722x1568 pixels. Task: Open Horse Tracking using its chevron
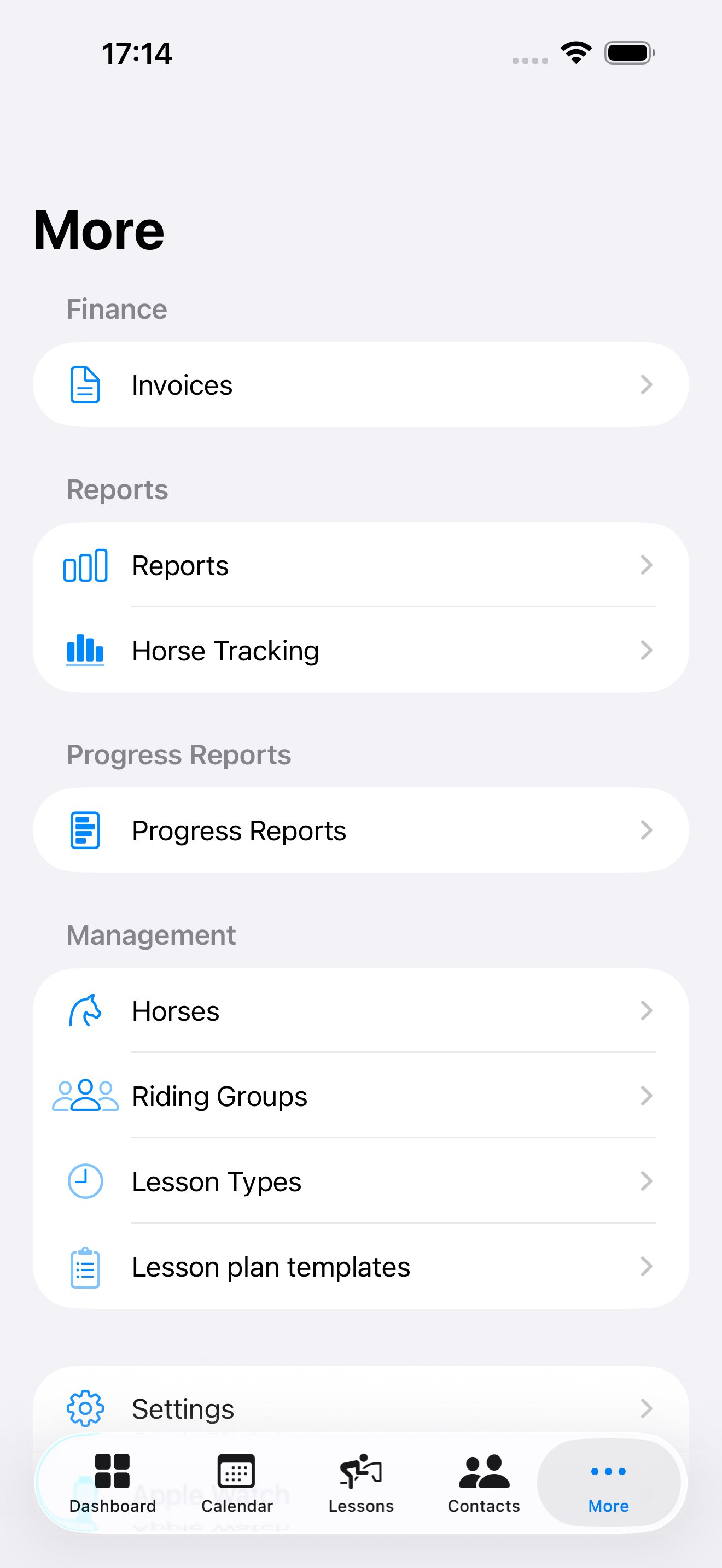point(647,650)
